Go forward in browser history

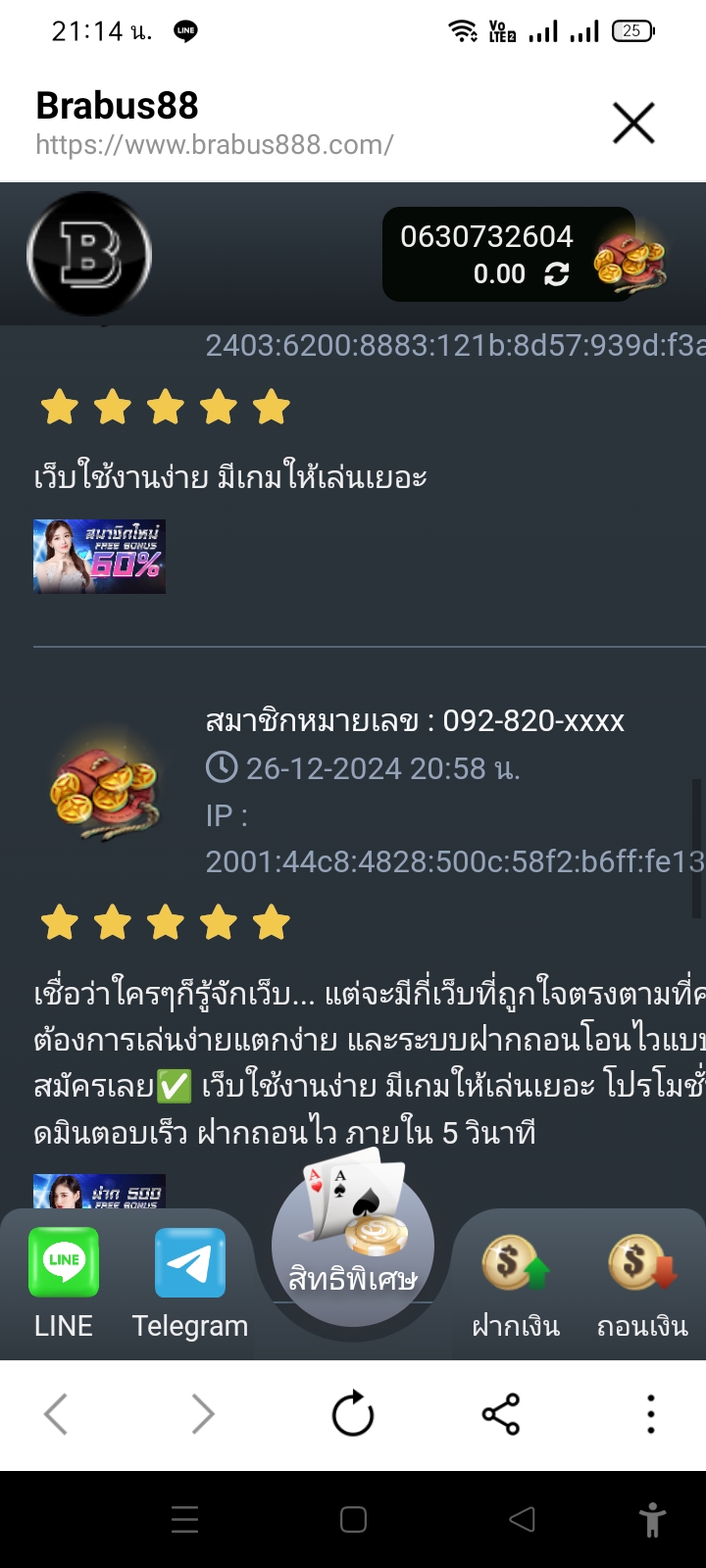(x=203, y=1414)
